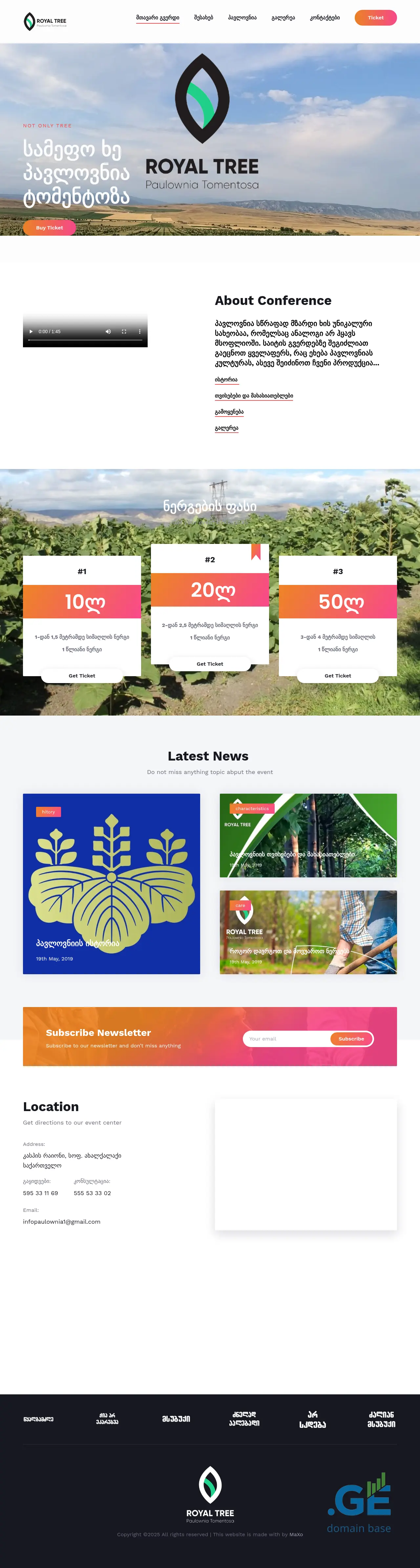Tap the Buy Ticket button on hero banner
Image resolution: width=420 pixels, height=1568 pixels.
49,228
